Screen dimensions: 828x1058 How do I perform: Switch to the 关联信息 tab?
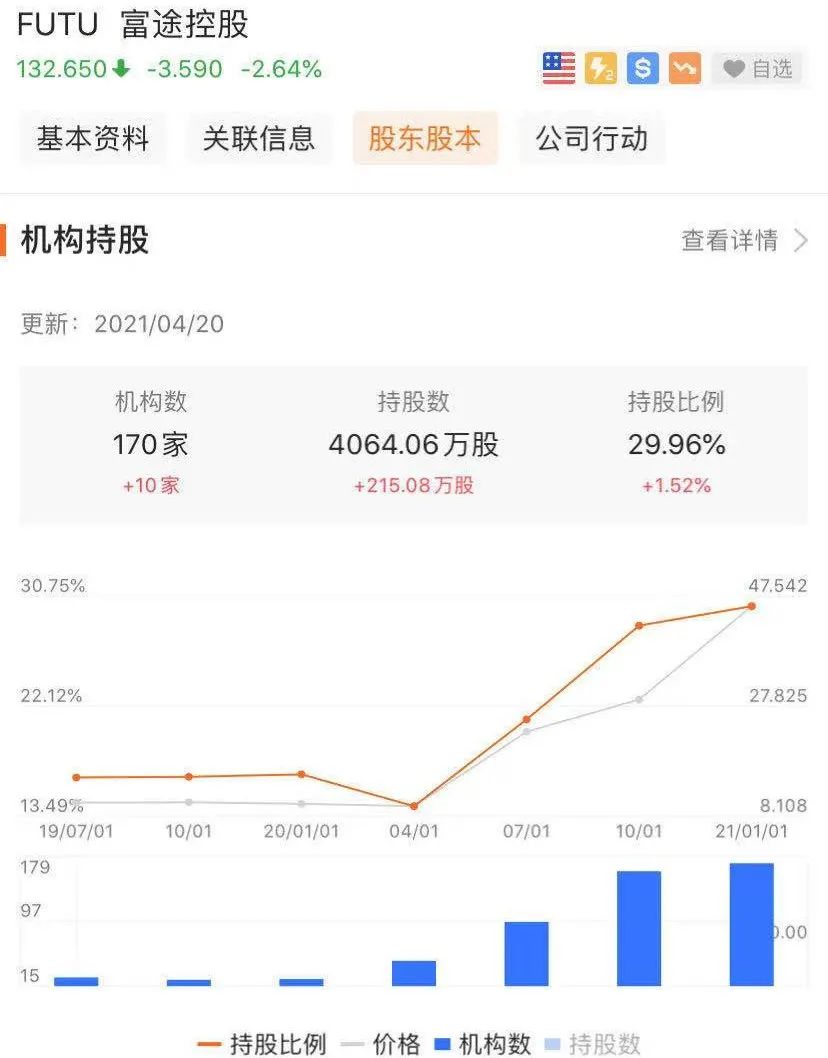pos(258,139)
